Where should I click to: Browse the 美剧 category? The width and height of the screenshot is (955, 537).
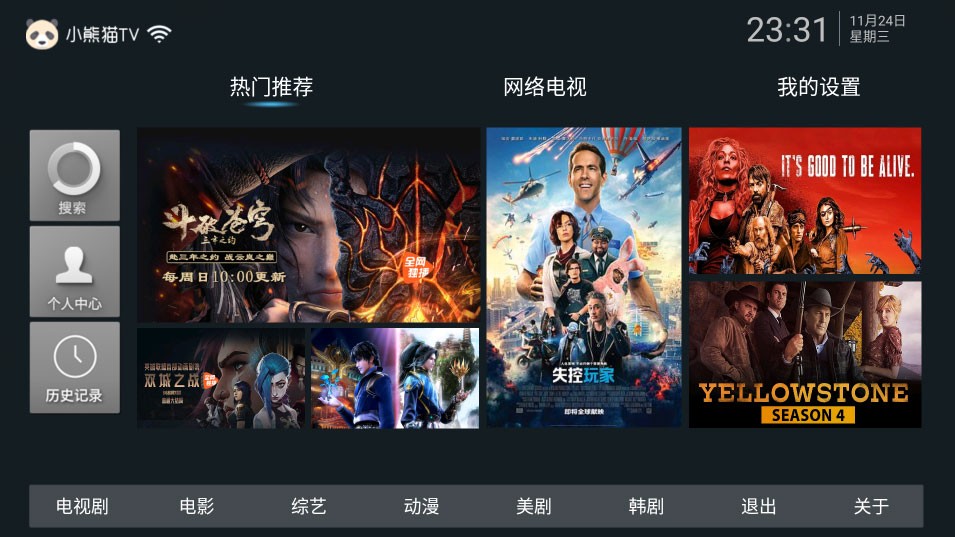(x=534, y=506)
